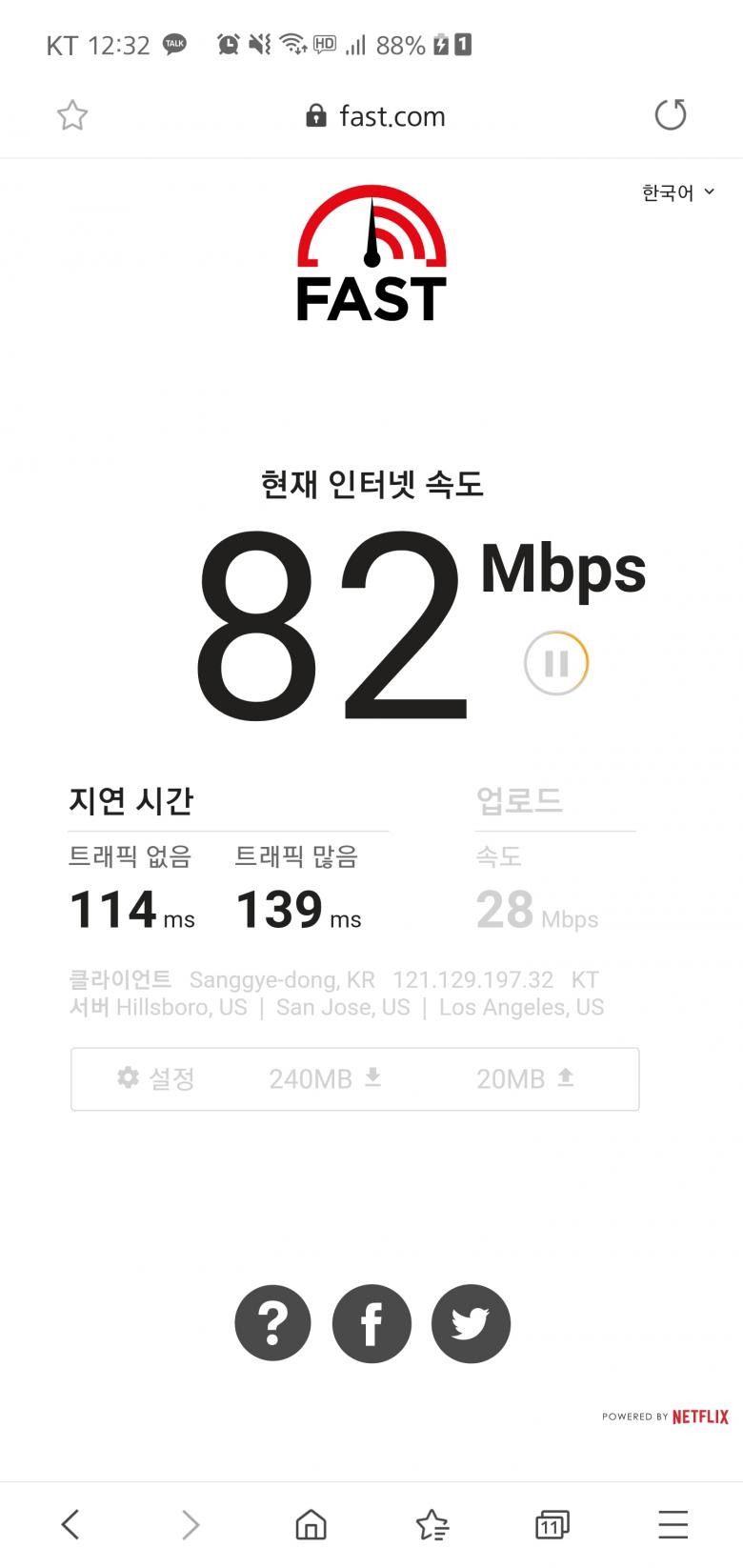Image resolution: width=743 pixels, height=1568 pixels.
Task: Reload the fast.com page
Action: [x=670, y=115]
